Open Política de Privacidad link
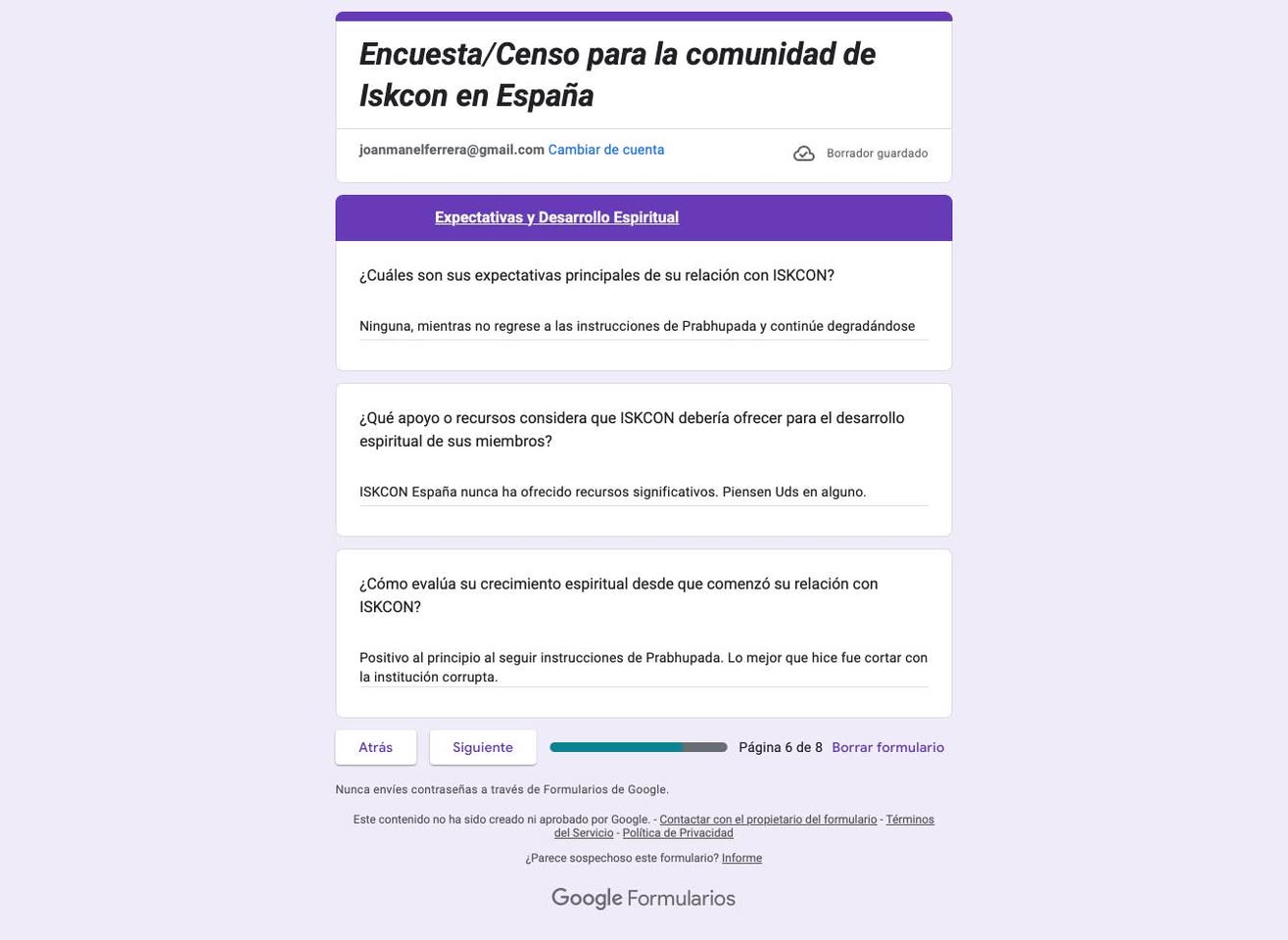The width and height of the screenshot is (1288, 940). [677, 833]
